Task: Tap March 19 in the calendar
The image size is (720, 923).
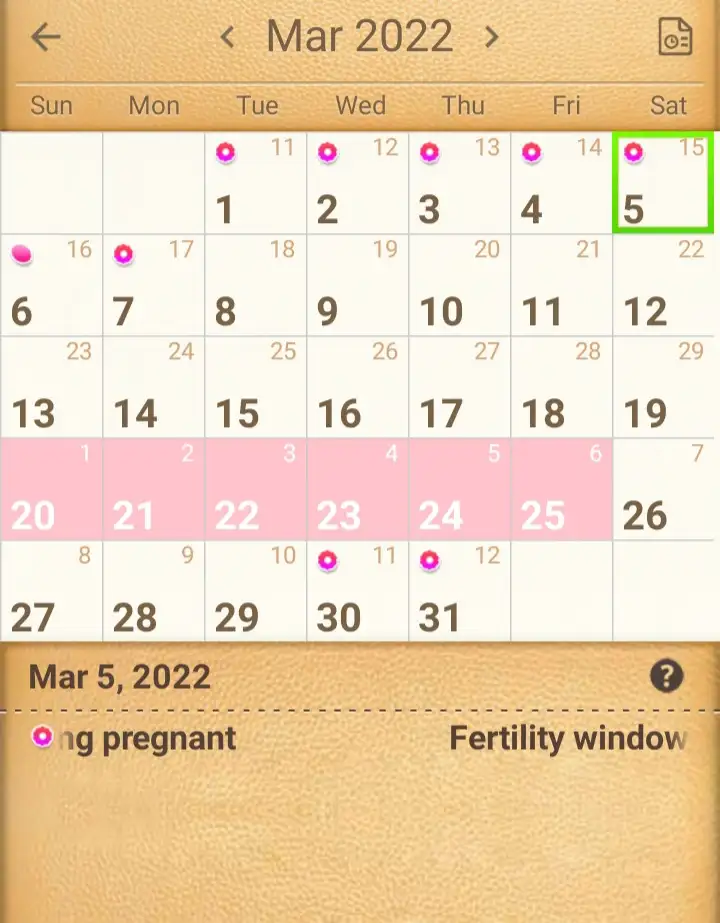Action: click(x=664, y=388)
